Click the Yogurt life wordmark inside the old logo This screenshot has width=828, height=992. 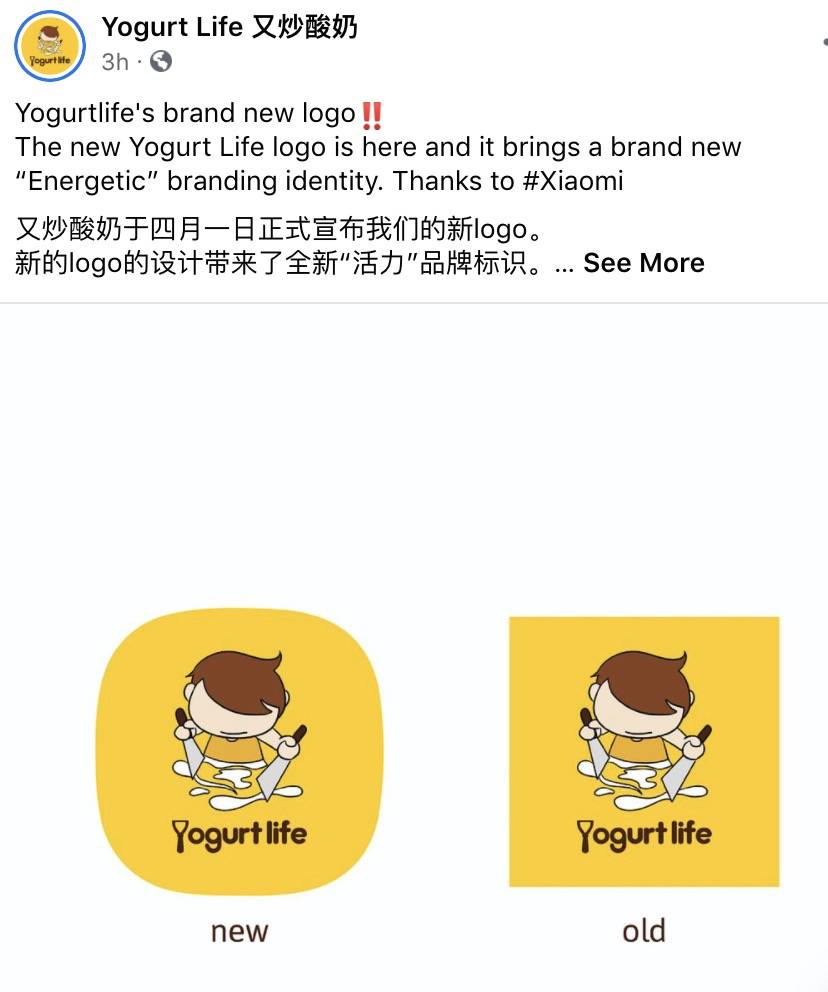(x=645, y=833)
